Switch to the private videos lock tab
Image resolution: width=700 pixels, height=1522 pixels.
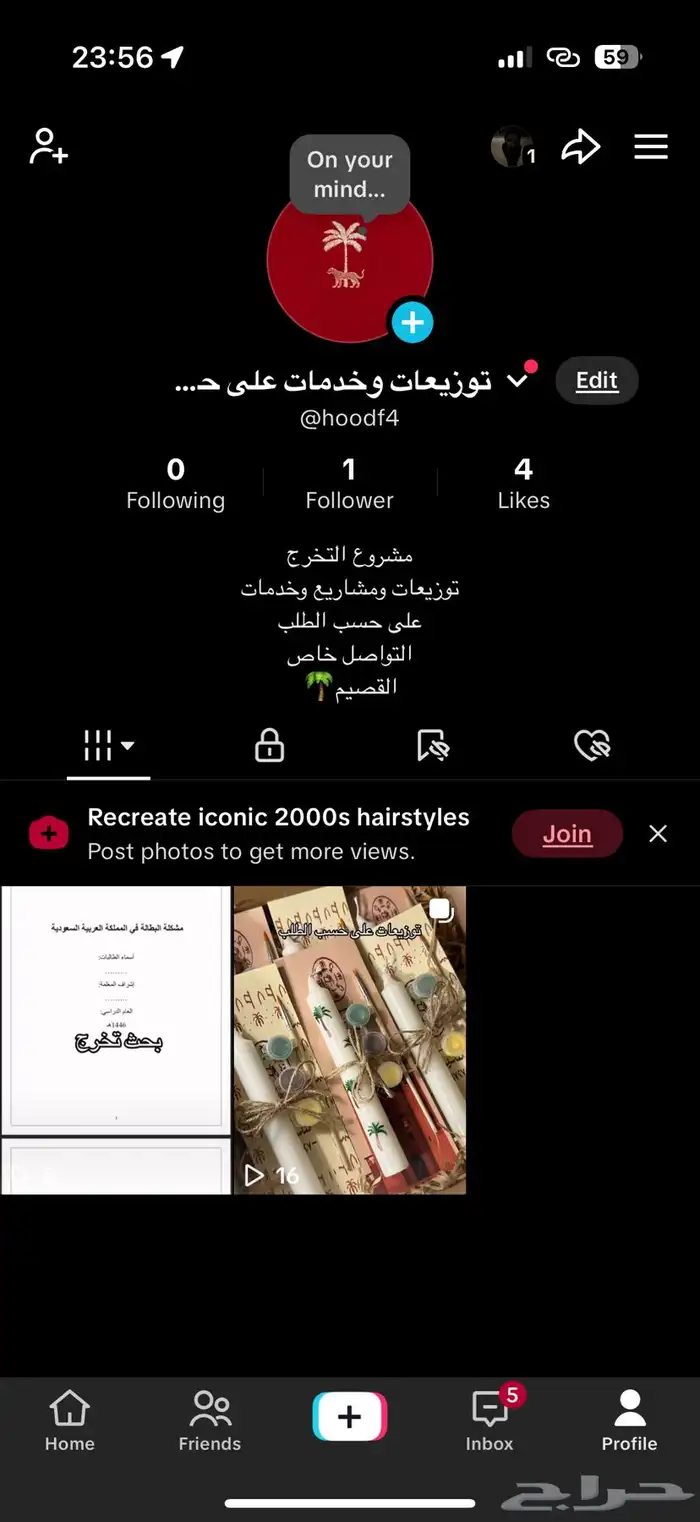[x=269, y=745]
